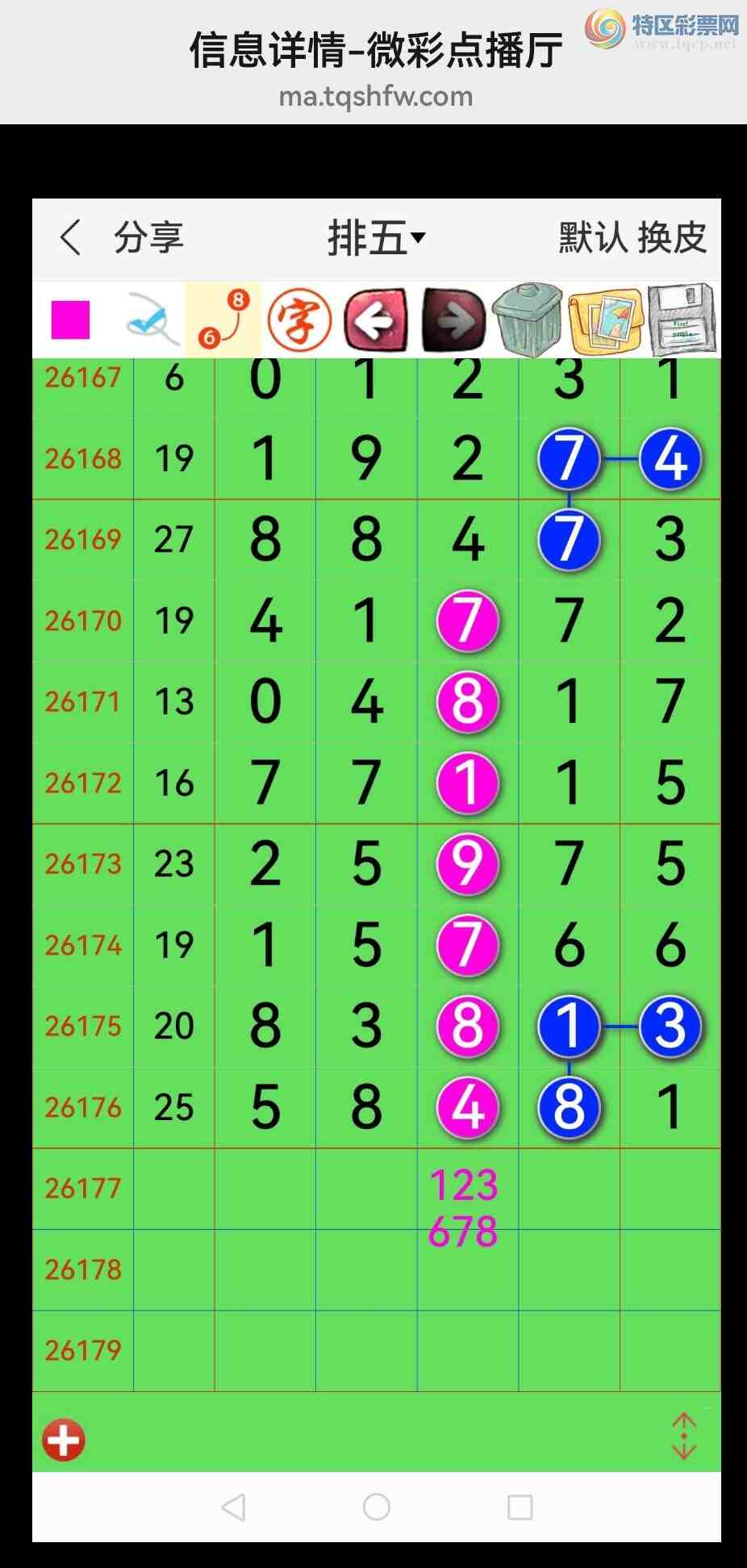
Task: Clear markings with the trash can
Action: [528, 320]
